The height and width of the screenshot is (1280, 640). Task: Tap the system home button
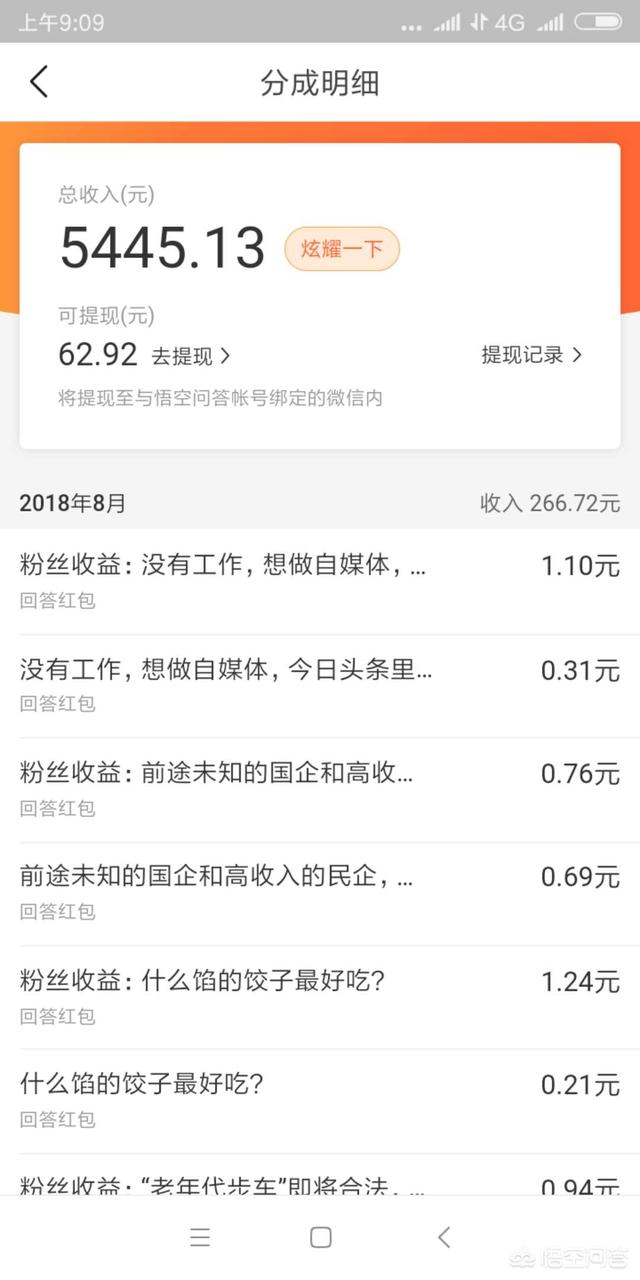click(321, 1238)
